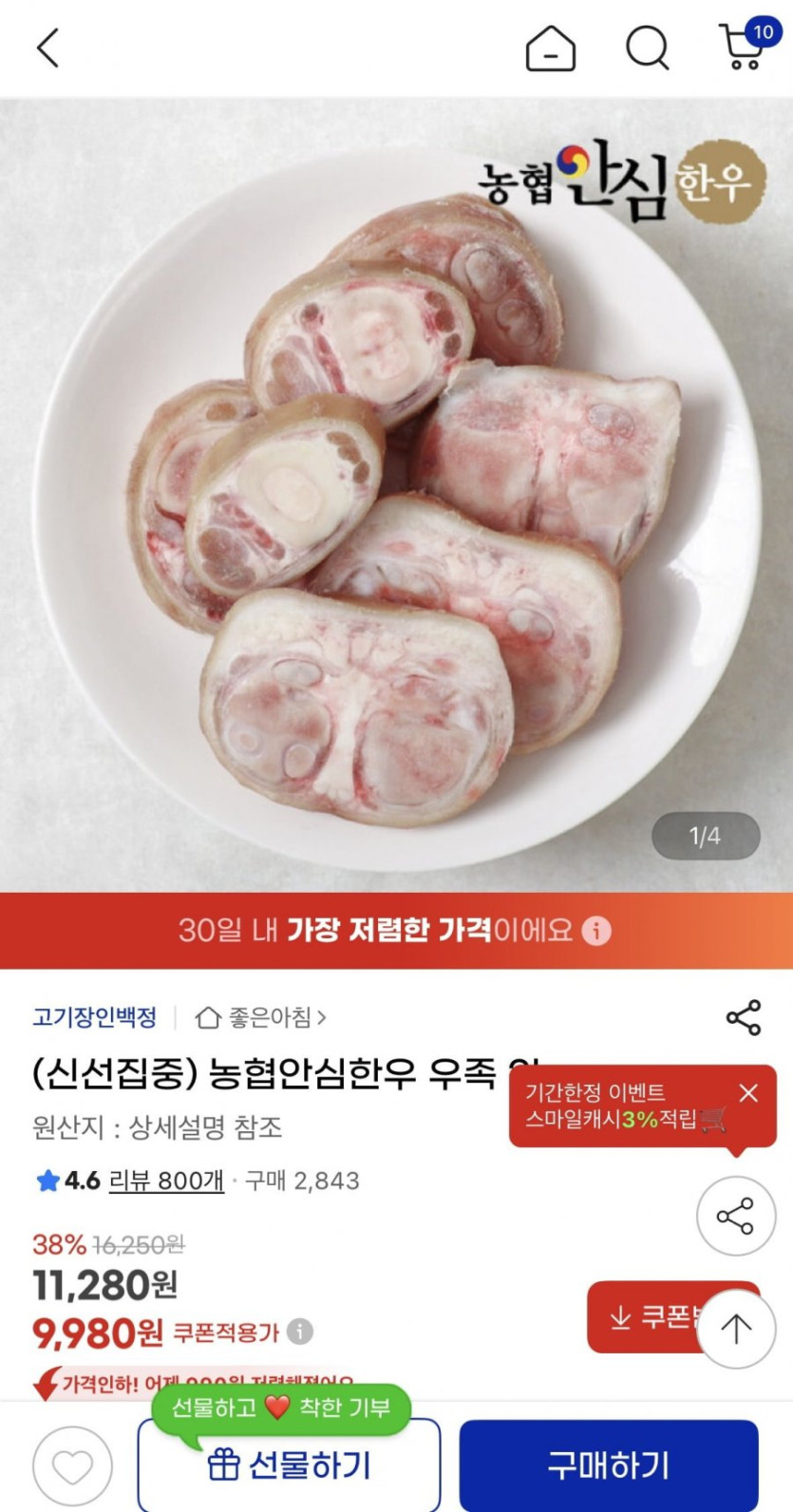The height and width of the screenshot is (1512, 793).
Task: Open the shopping cart with 10 items
Action: click(x=744, y=47)
